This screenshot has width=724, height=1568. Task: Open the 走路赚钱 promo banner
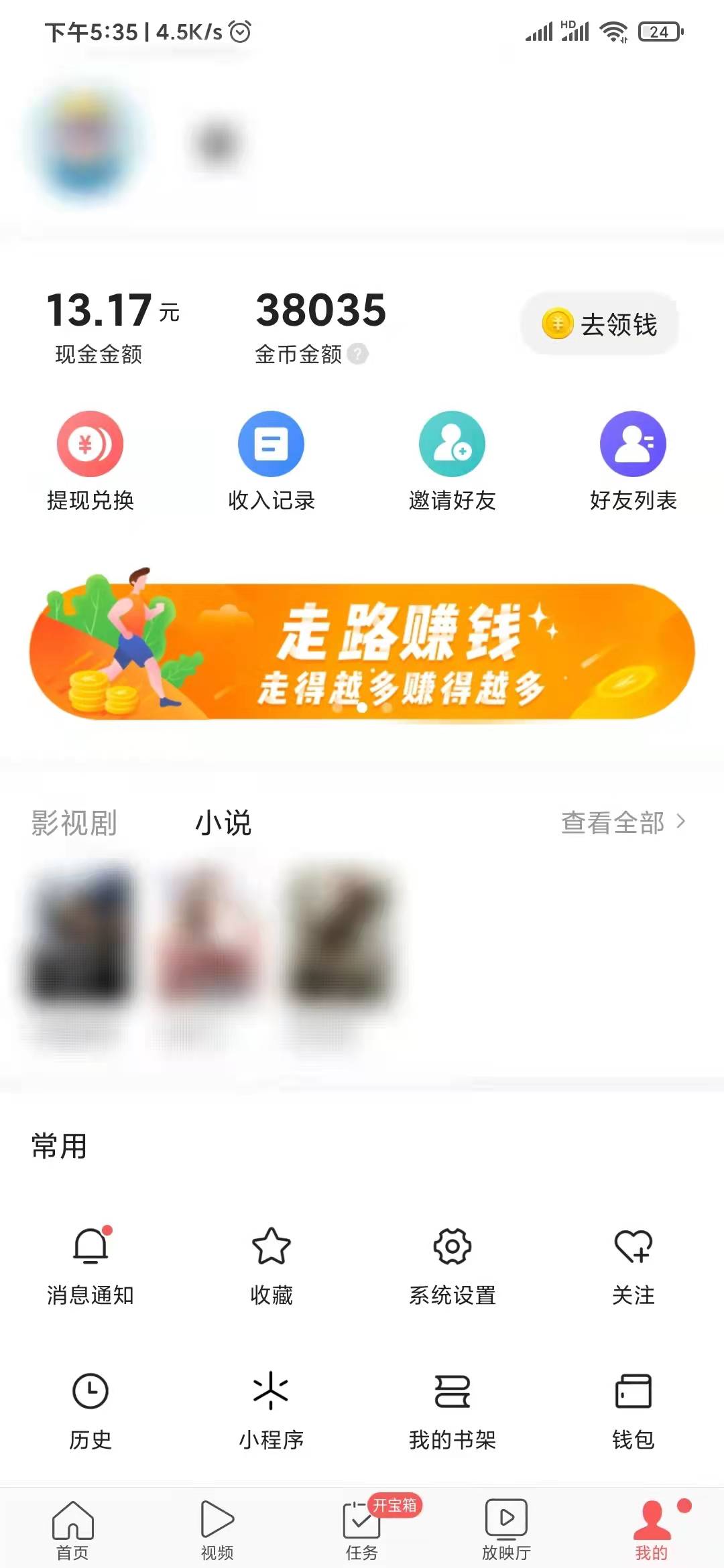pyautogui.click(x=362, y=650)
